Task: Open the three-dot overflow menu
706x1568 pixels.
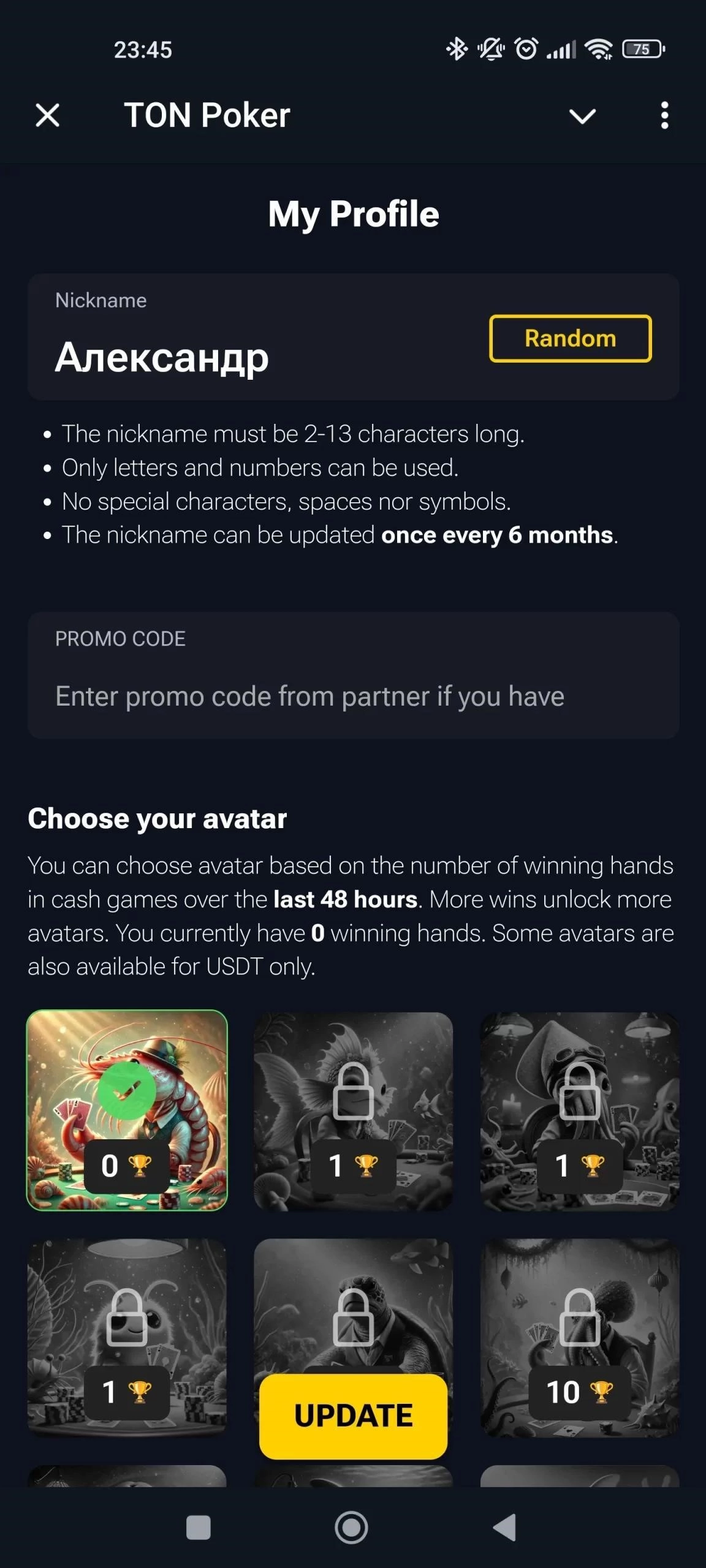Action: (x=664, y=115)
